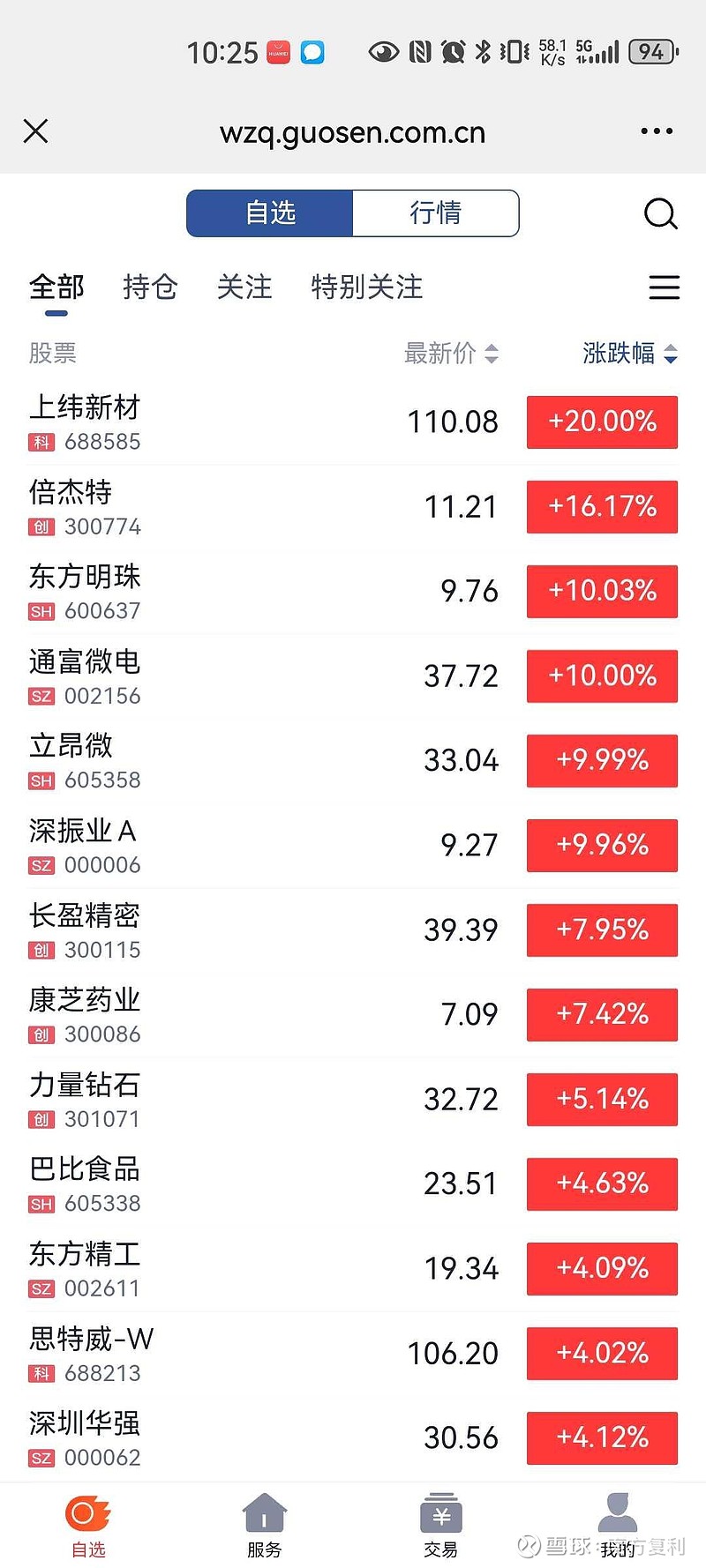706x1568 pixels.
Task: Sort the list by 涨跌幅
Action: click(x=629, y=354)
